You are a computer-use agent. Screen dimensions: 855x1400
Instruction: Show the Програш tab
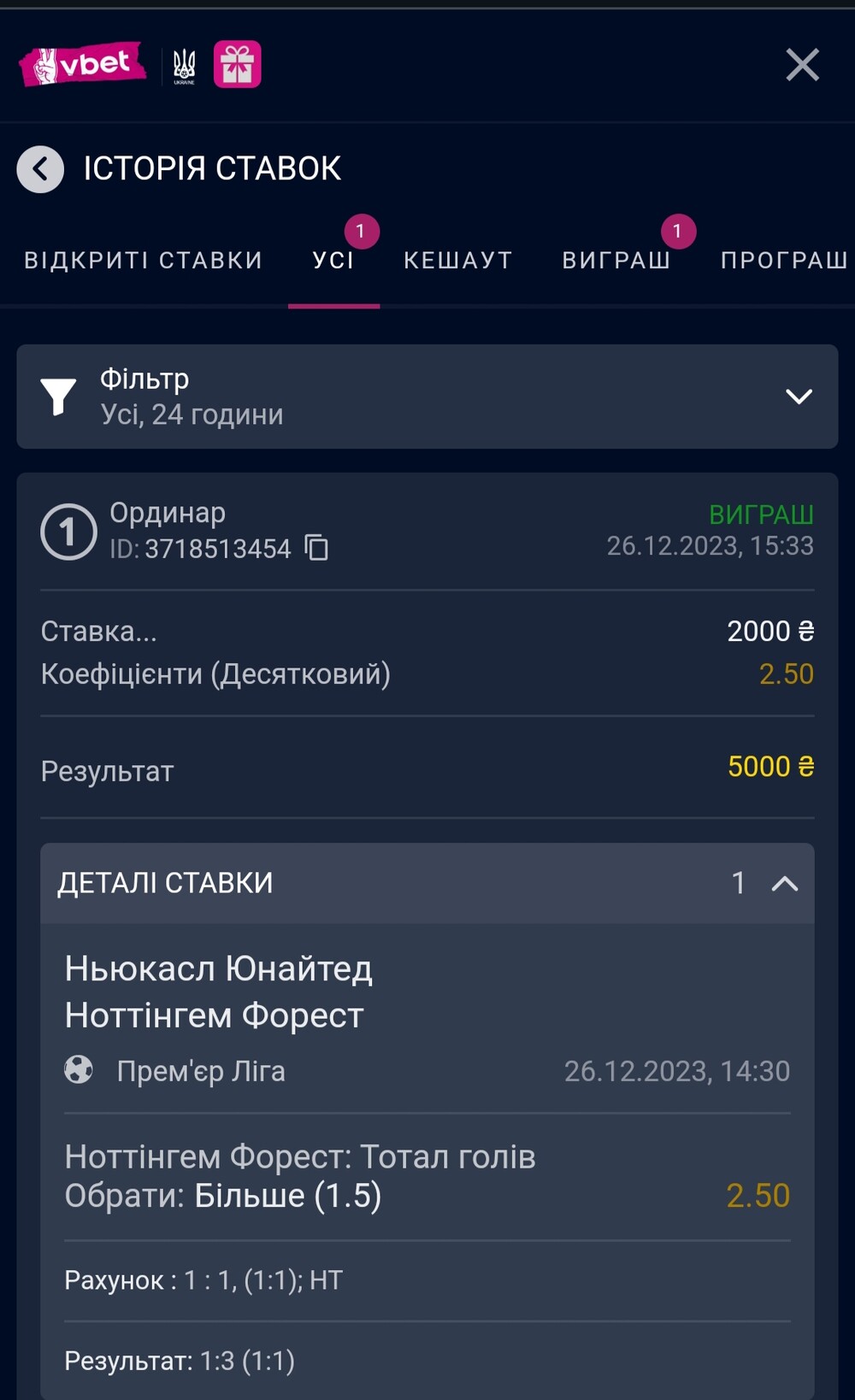click(x=784, y=260)
